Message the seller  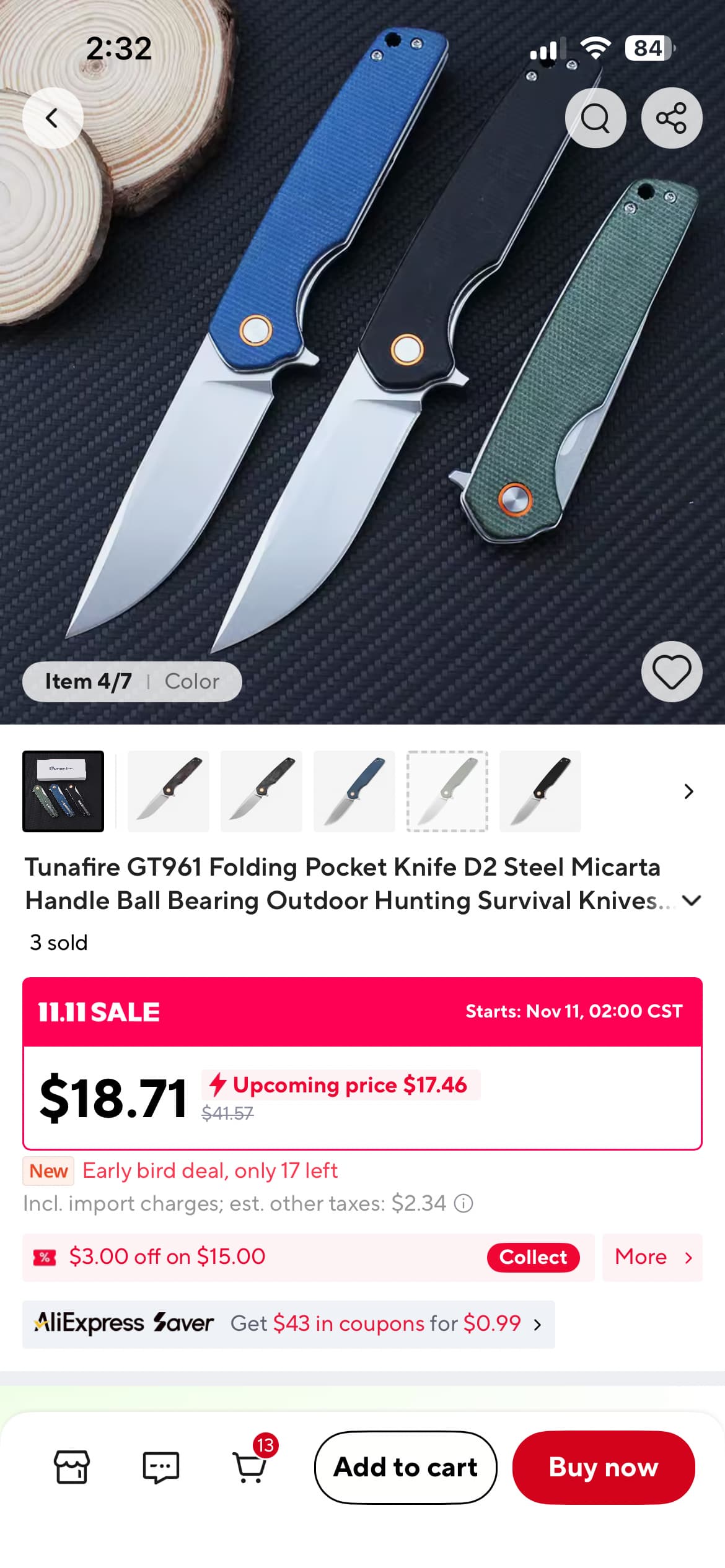(161, 1467)
